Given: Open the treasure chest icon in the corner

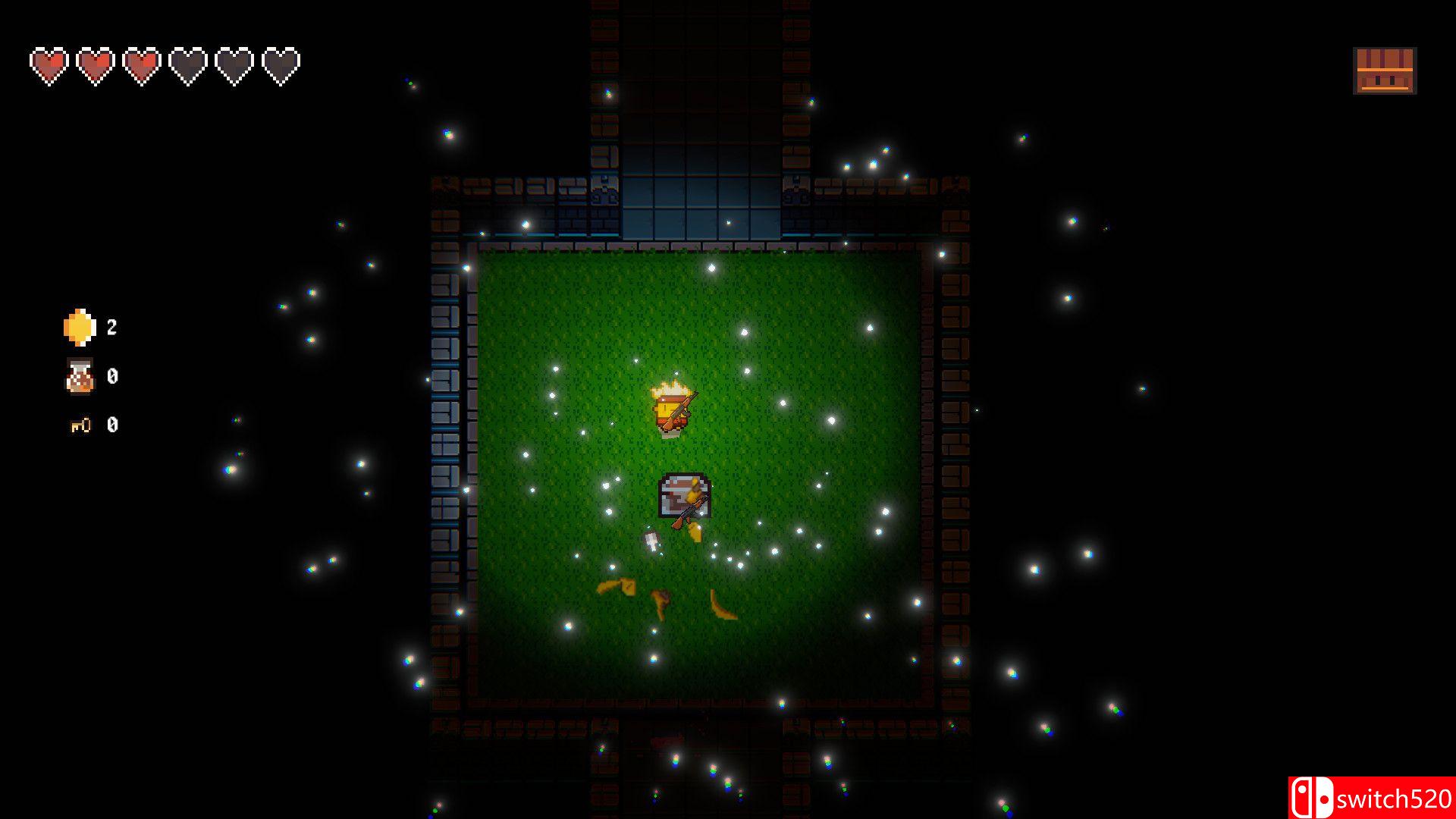Looking at the screenshot, I should click(x=1384, y=71).
